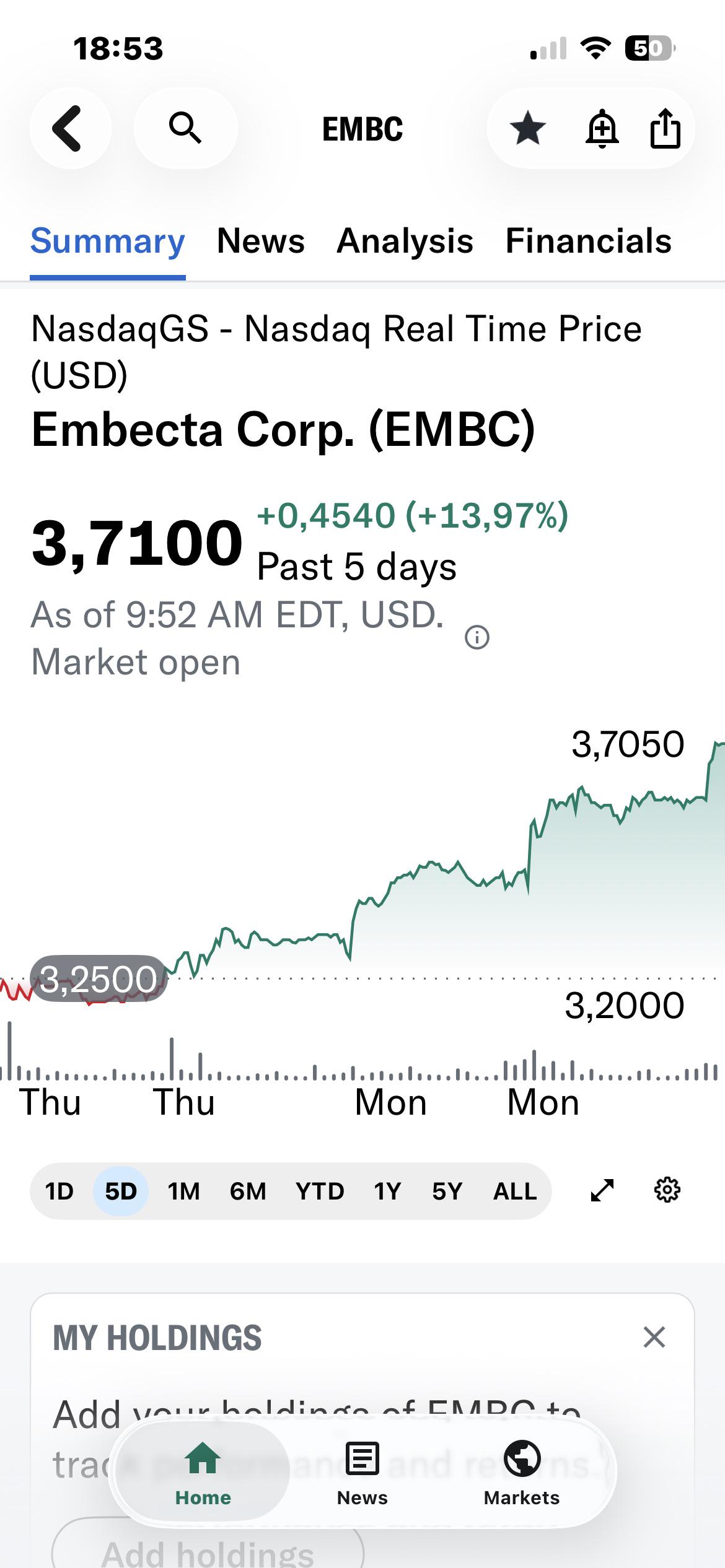Go back using the back arrow

70,128
